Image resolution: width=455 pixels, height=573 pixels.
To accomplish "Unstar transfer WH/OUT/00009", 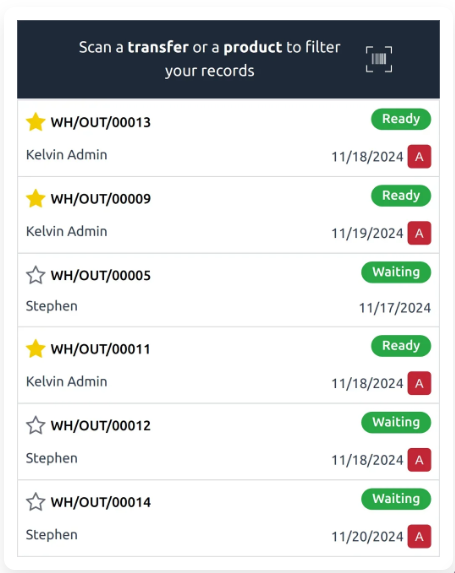I will click(35, 198).
